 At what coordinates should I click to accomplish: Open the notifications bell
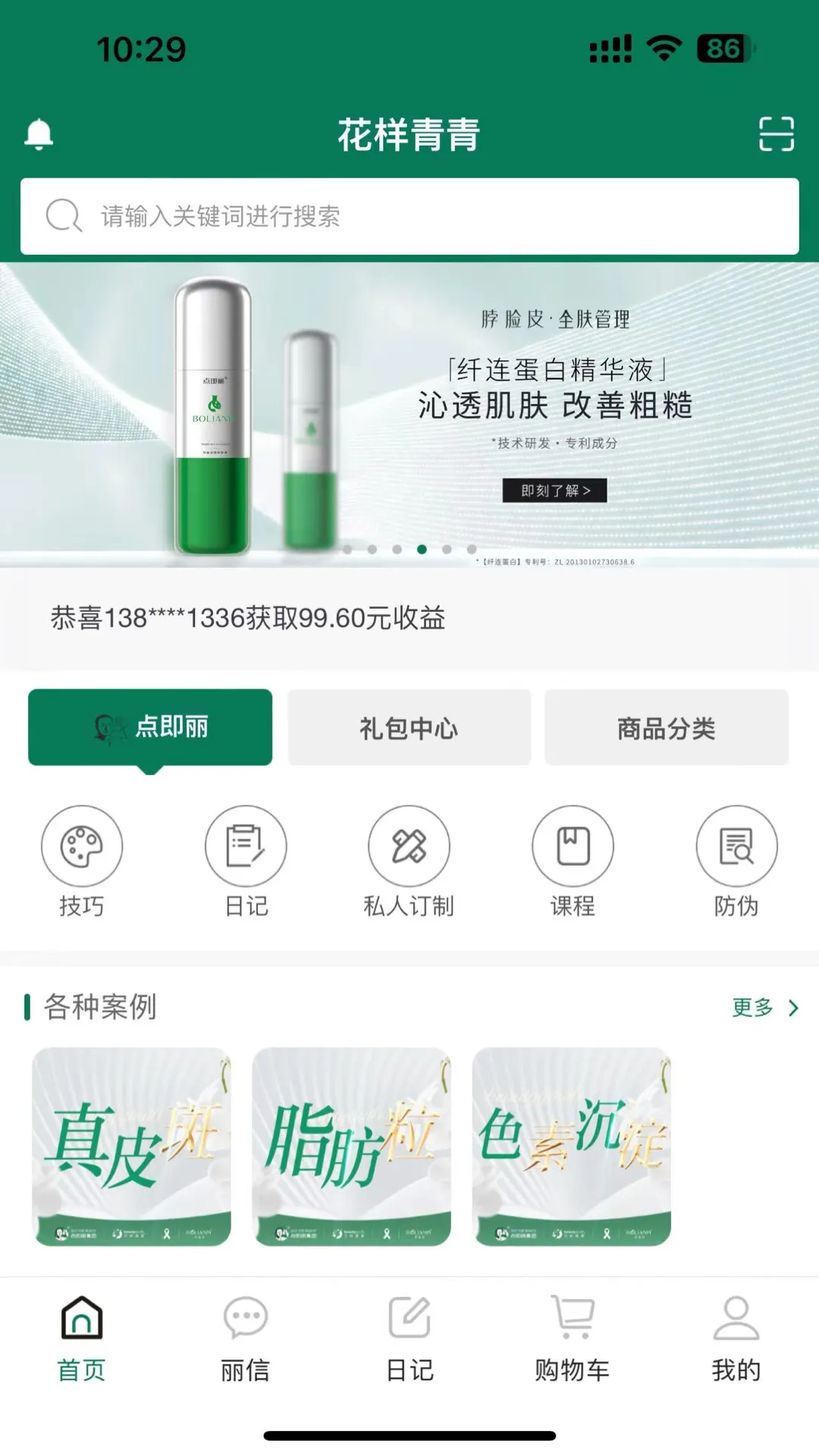[x=39, y=134]
